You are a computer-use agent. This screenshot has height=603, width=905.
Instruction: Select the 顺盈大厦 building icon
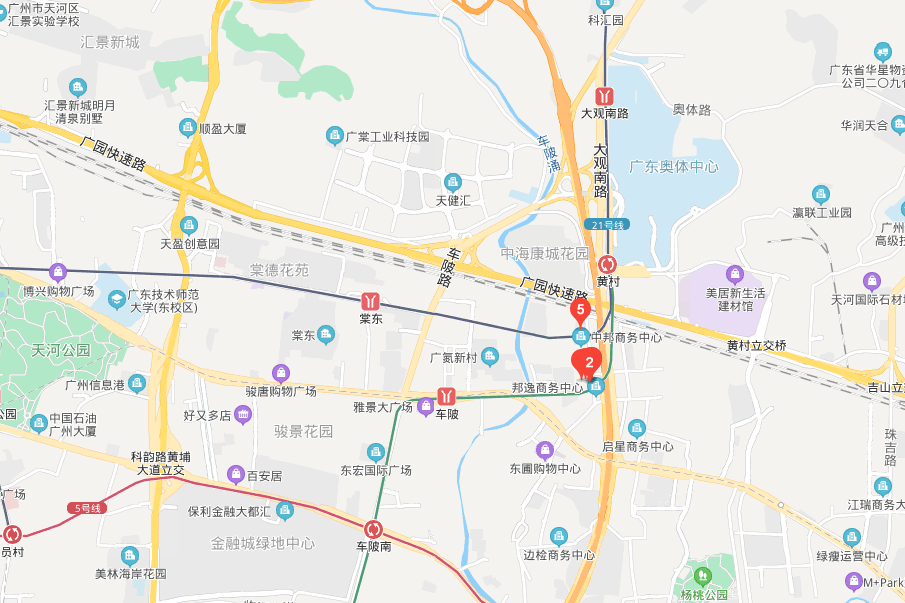pyautogui.click(x=187, y=127)
